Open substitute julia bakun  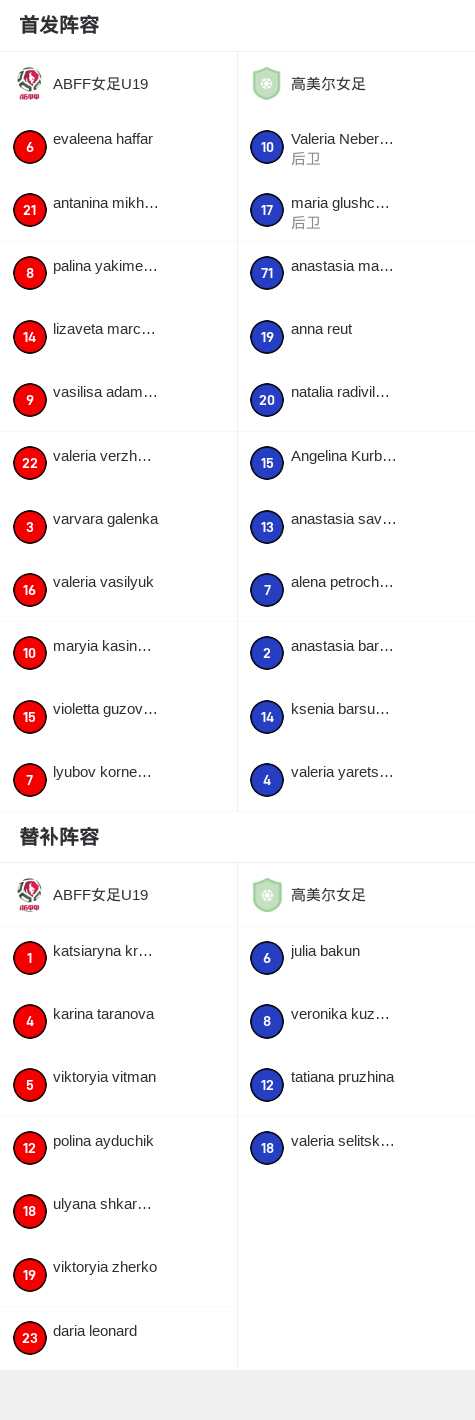(356, 958)
